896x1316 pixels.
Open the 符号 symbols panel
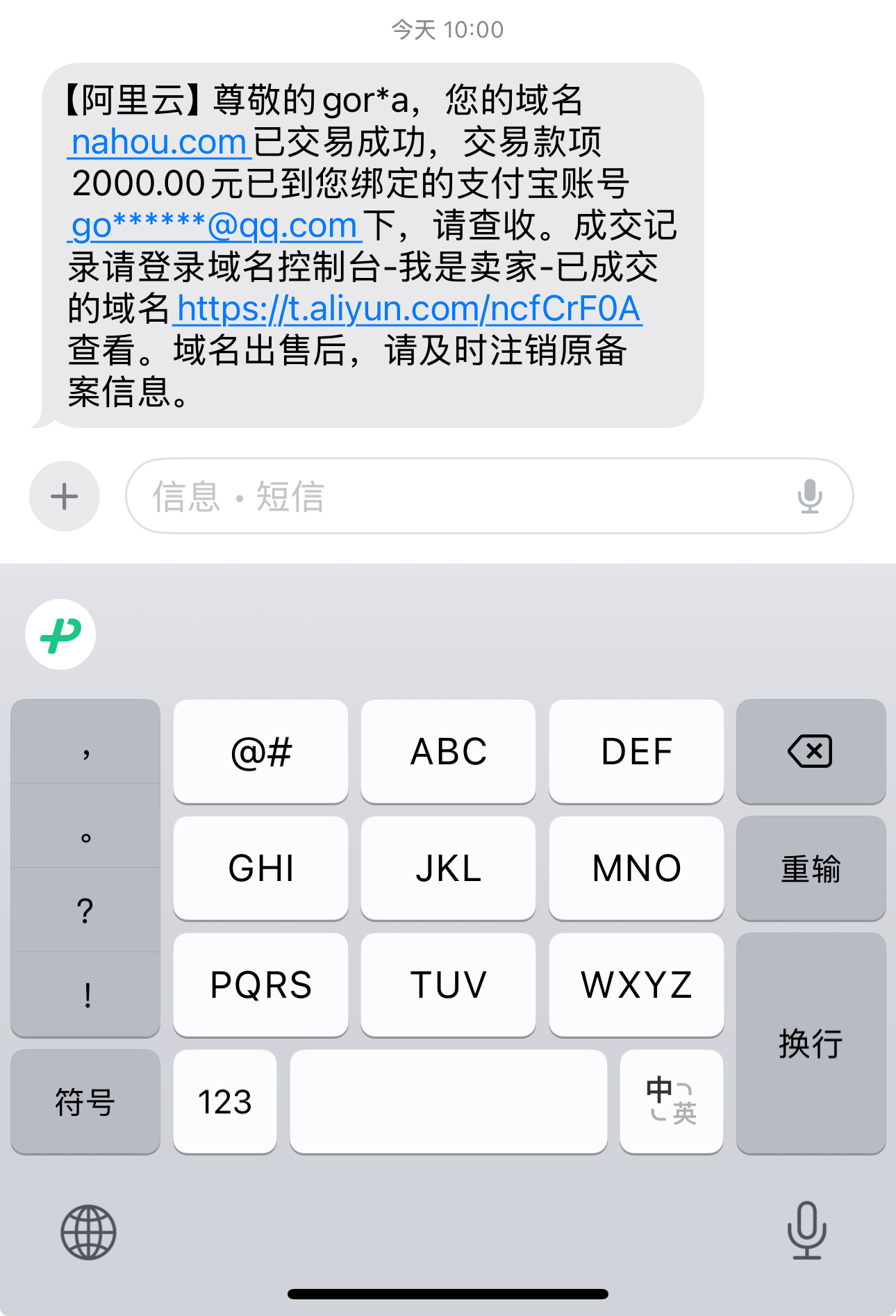pyautogui.click(x=85, y=1102)
